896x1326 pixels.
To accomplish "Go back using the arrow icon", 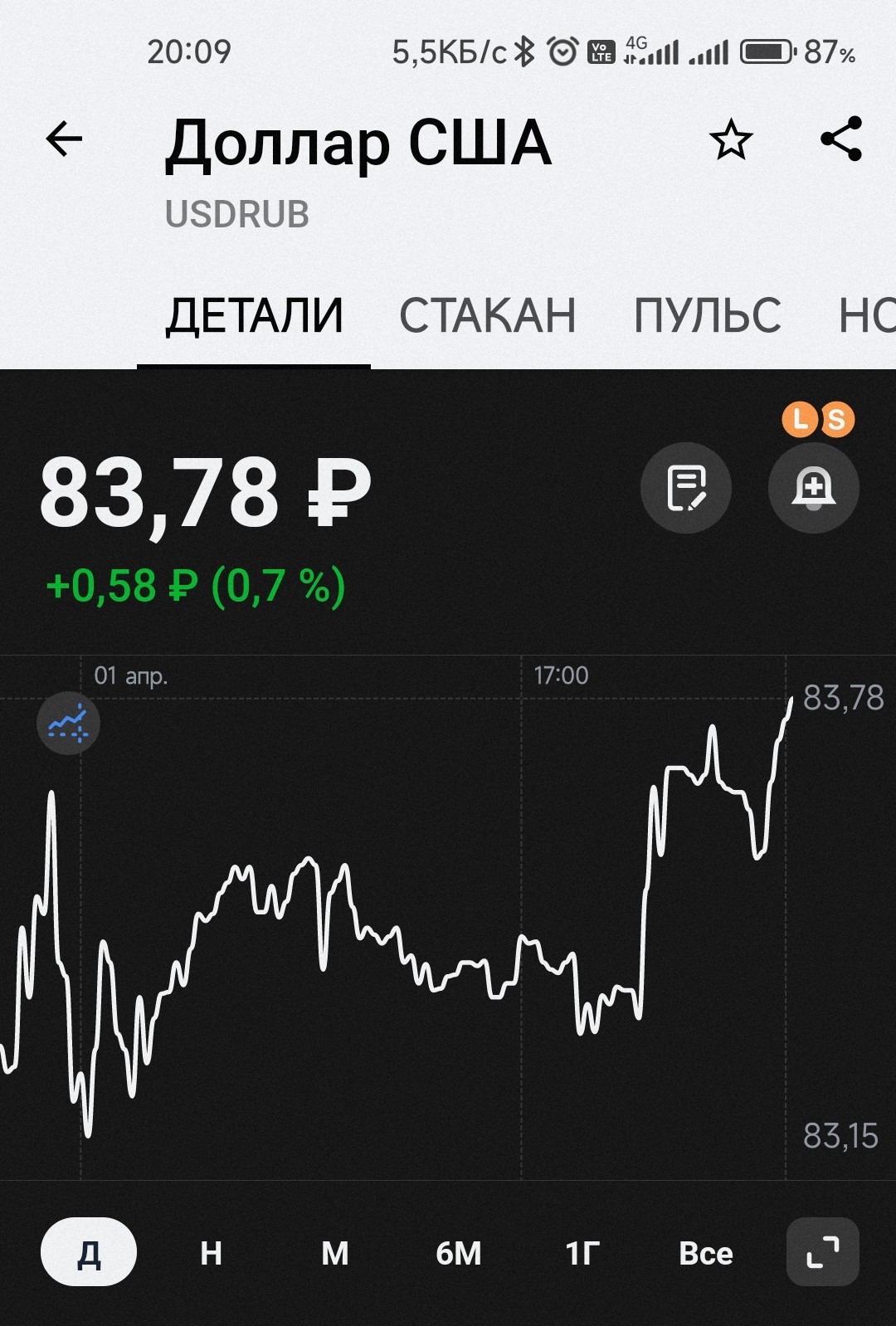I will point(64,139).
